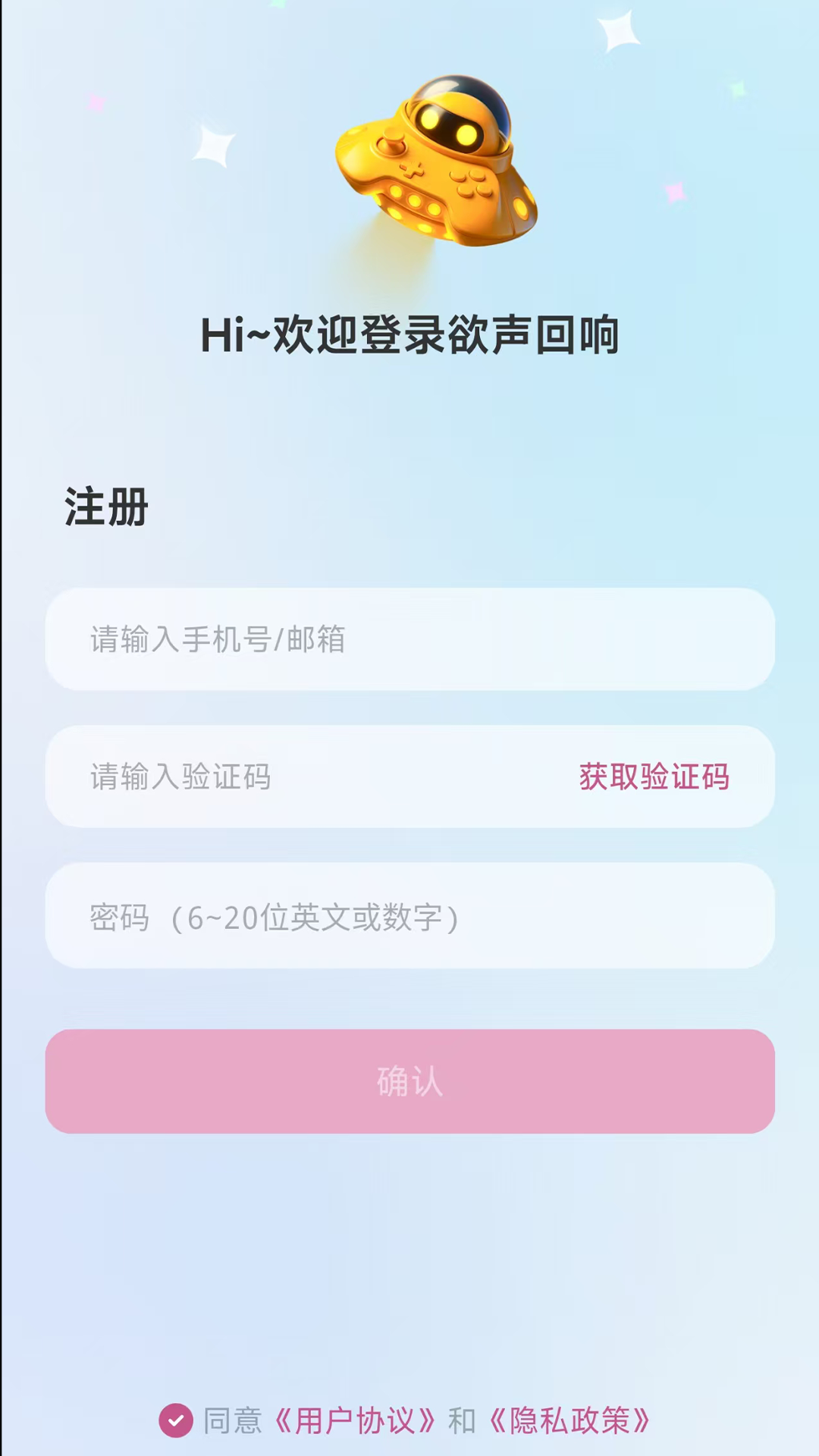Focus the password input field
The image size is (819, 1456).
click(409, 916)
